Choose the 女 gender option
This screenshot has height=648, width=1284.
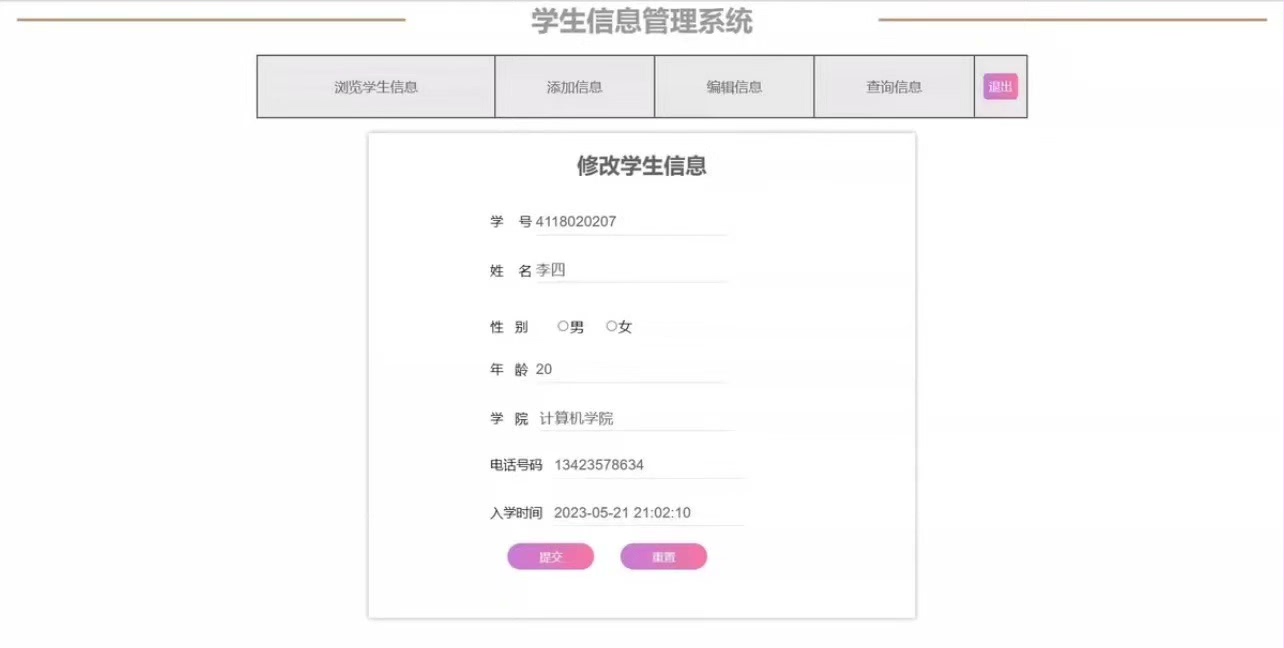[x=611, y=326]
